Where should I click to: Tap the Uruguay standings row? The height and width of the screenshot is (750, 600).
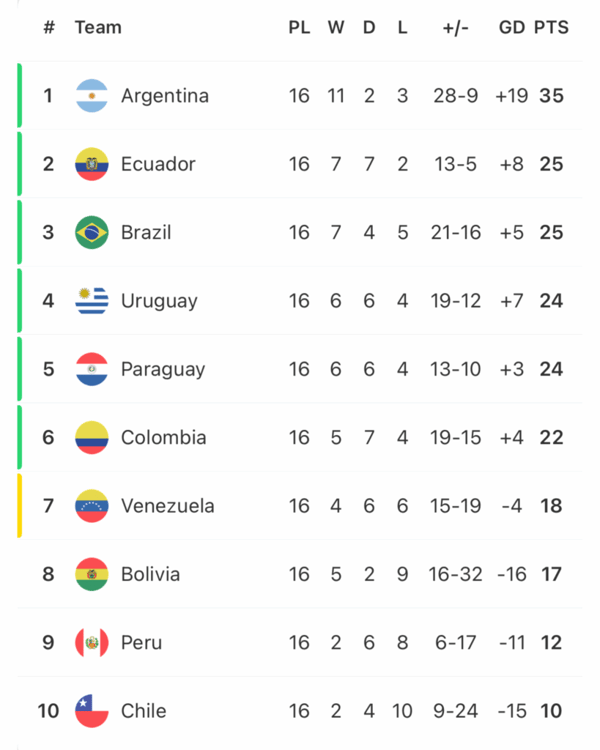[x=159, y=300]
